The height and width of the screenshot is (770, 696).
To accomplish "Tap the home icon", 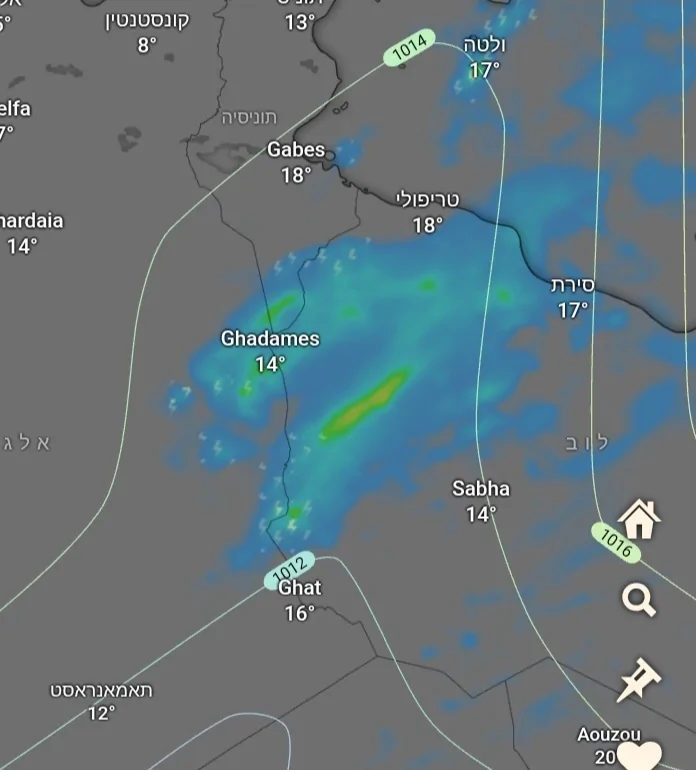I will [640, 520].
